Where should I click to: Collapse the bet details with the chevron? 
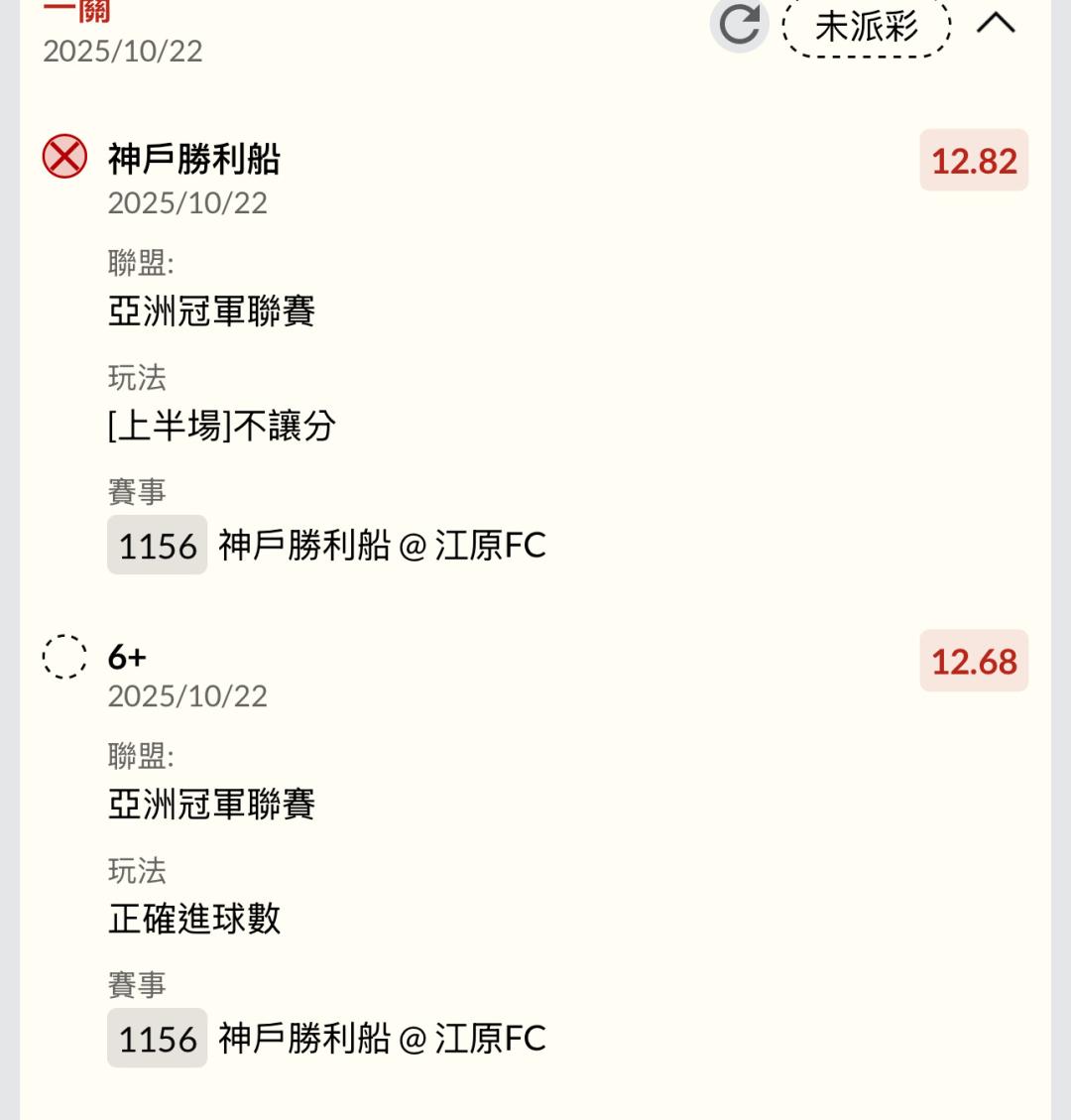pos(996,24)
